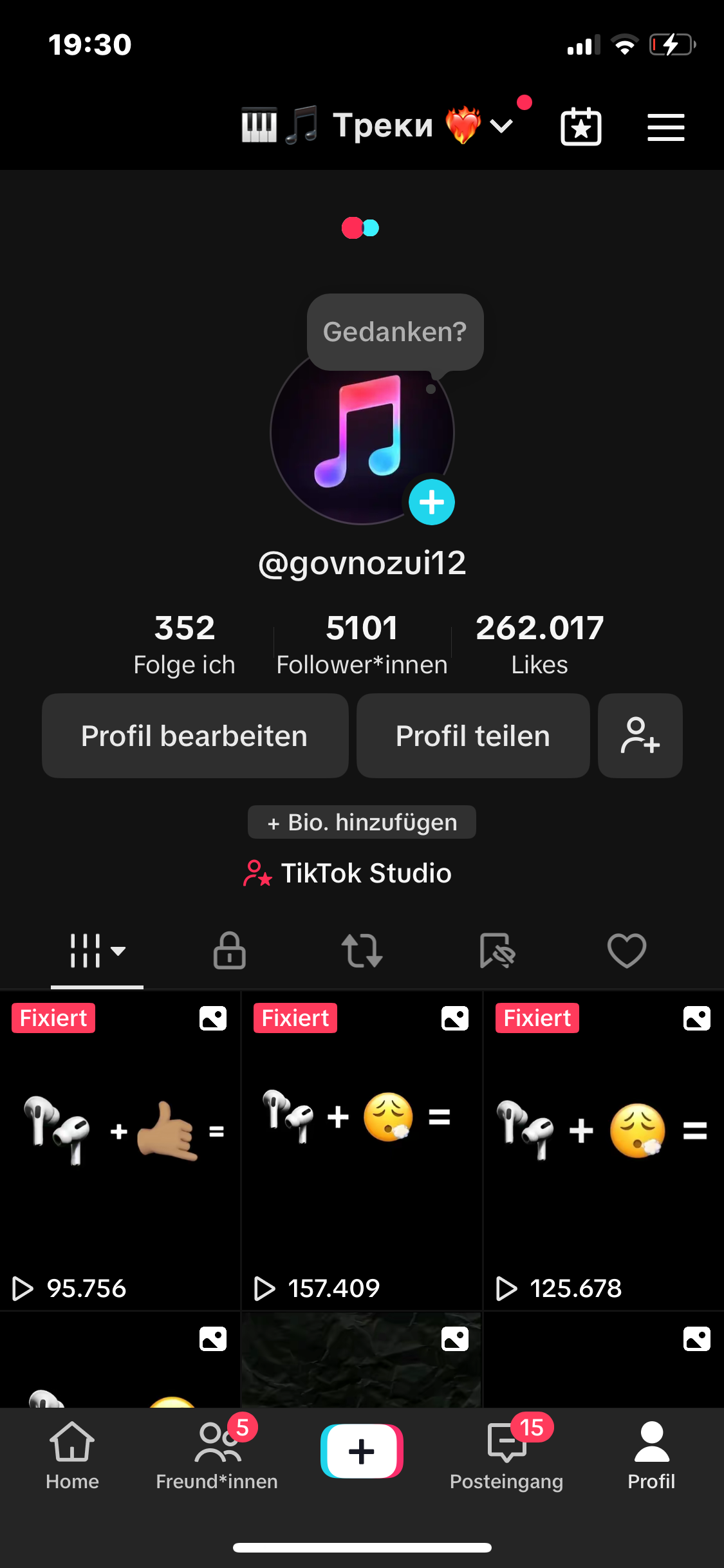View liked videos via heart icon
This screenshot has width=724, height=1568.
[x=626, y=951]
